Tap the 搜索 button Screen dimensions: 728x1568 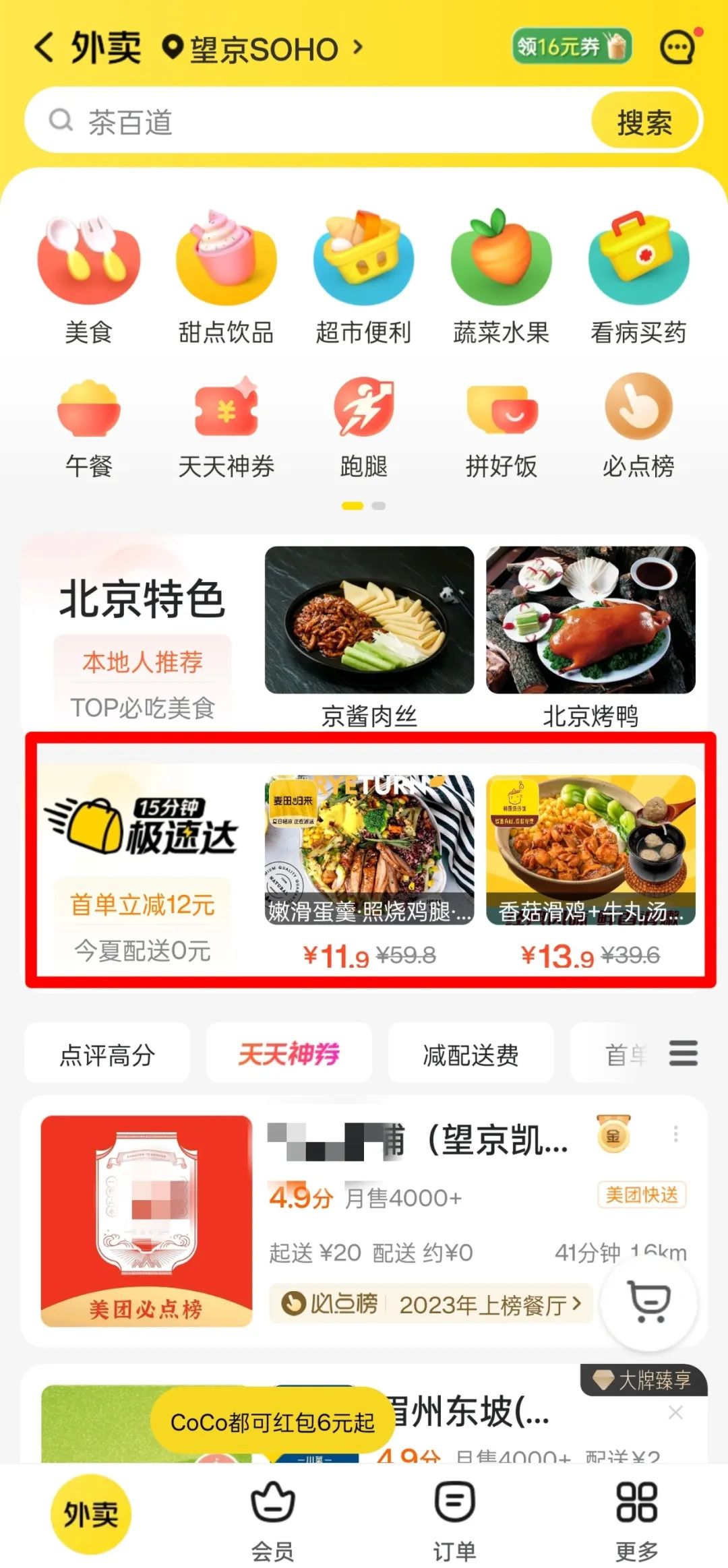(x=644, y=122)
